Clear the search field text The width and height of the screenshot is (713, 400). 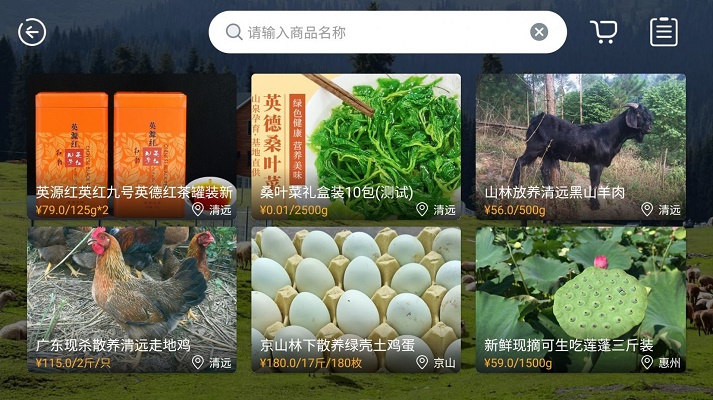point(539,32)
